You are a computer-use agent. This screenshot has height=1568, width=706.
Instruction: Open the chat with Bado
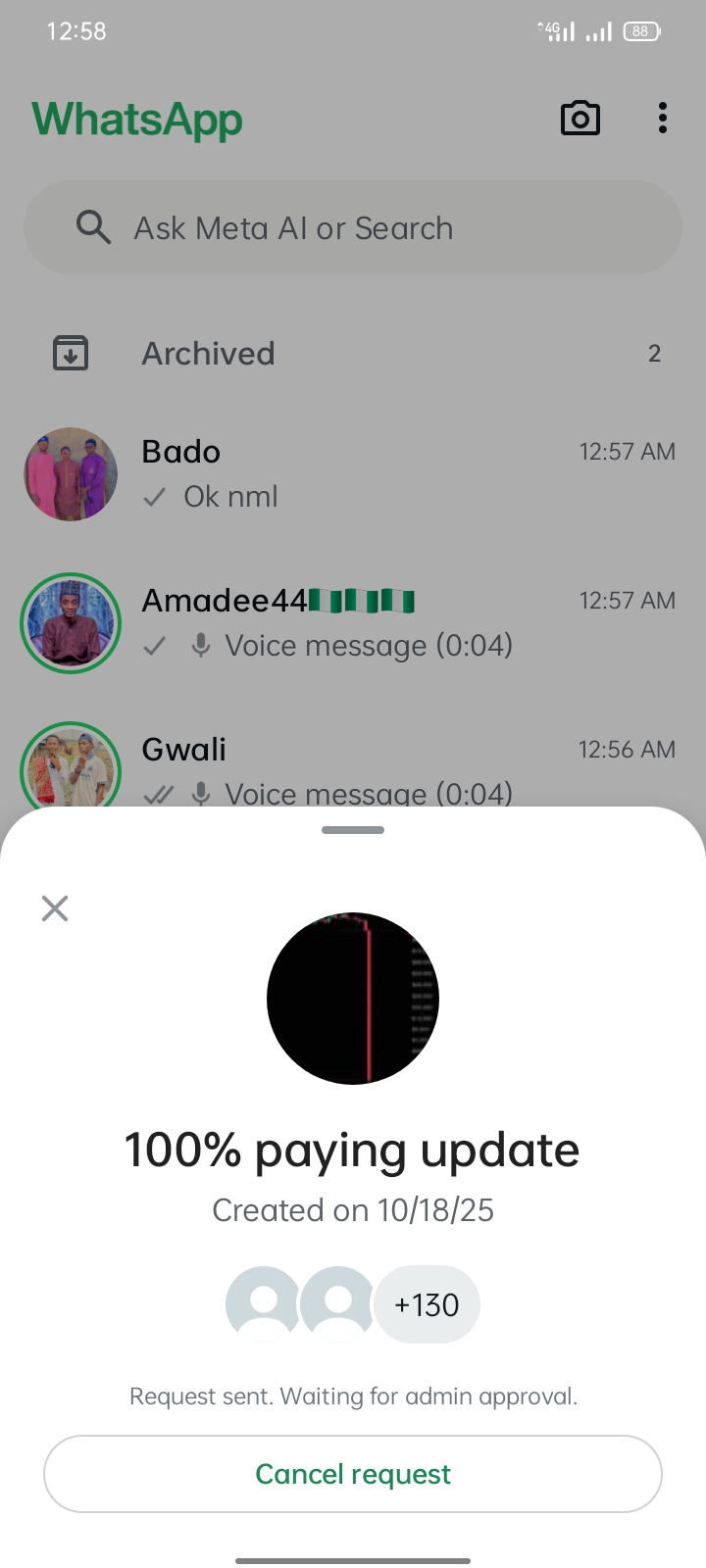pos(353,474)
